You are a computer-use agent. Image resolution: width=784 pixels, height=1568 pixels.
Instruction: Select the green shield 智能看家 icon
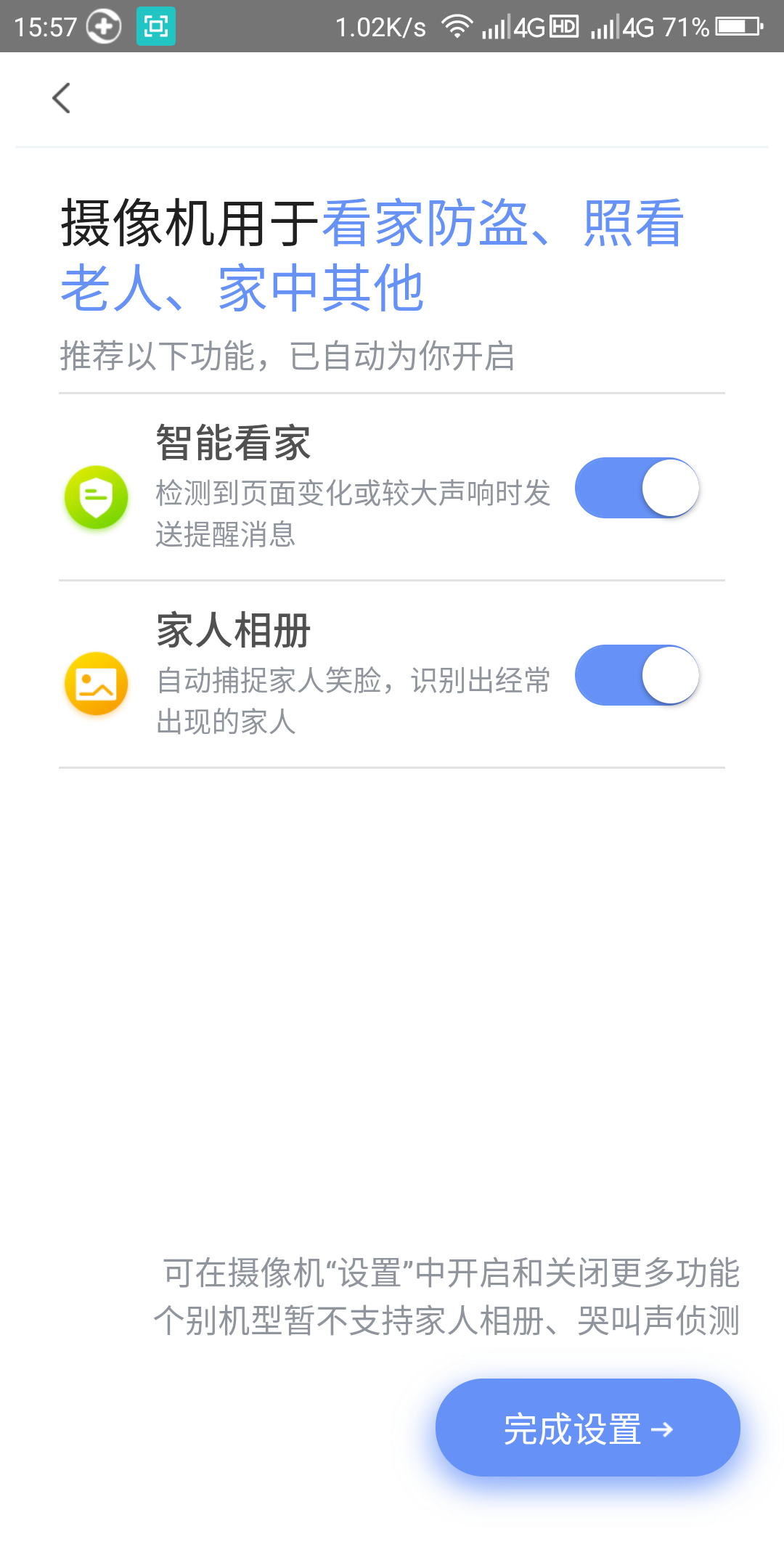click(97, 497)
